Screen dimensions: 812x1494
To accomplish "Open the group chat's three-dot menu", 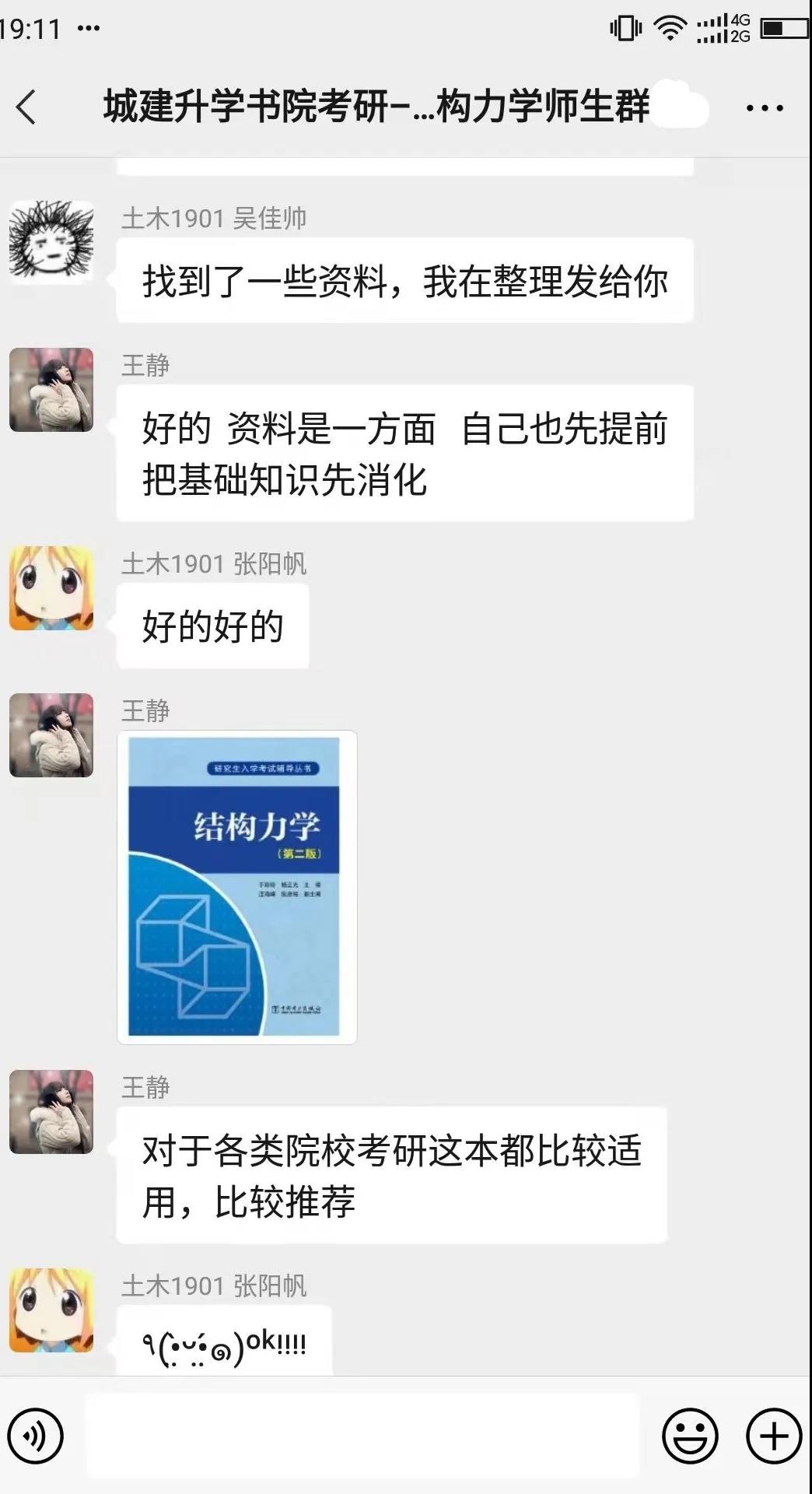I will click(x=764, y=108).
